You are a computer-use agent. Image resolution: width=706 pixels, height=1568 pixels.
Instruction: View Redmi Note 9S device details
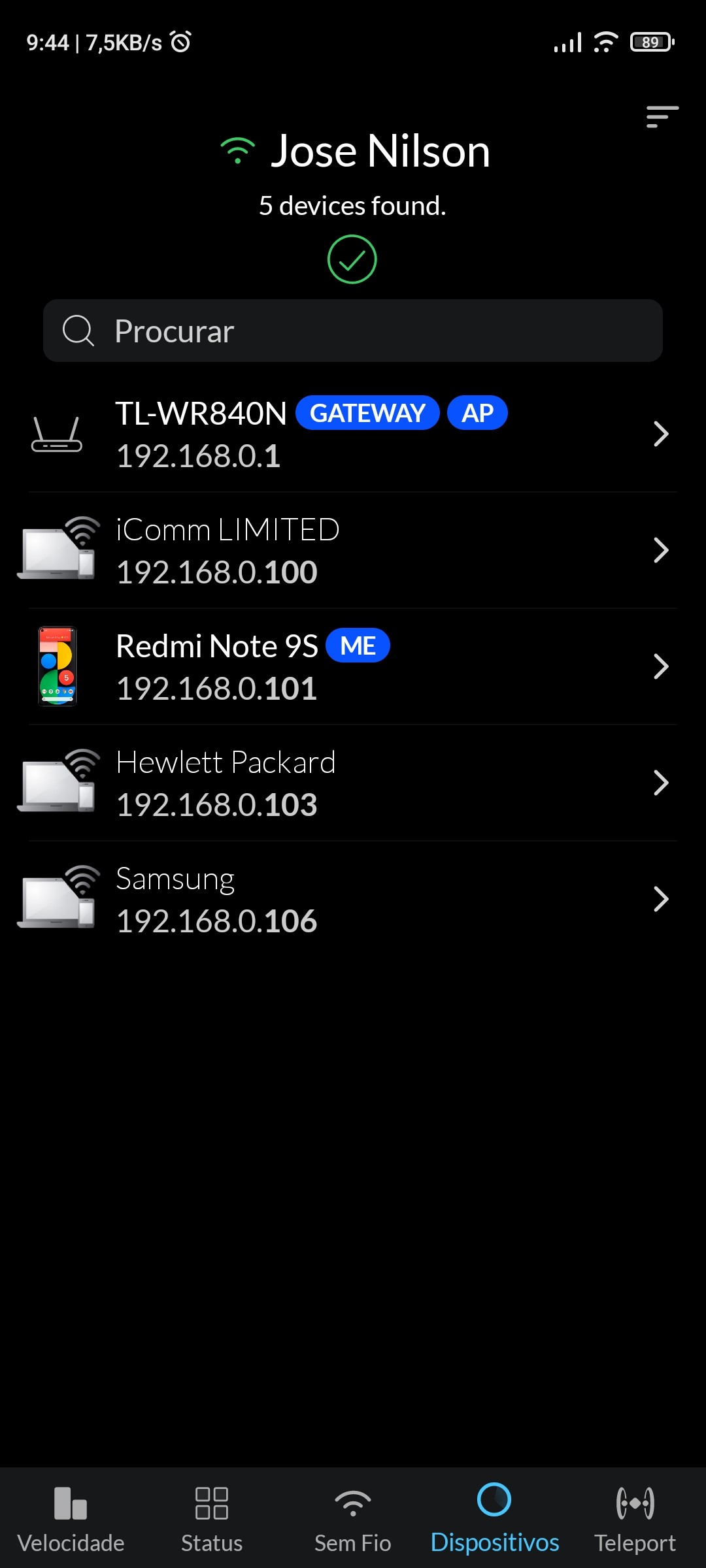(x=353, y=666)
